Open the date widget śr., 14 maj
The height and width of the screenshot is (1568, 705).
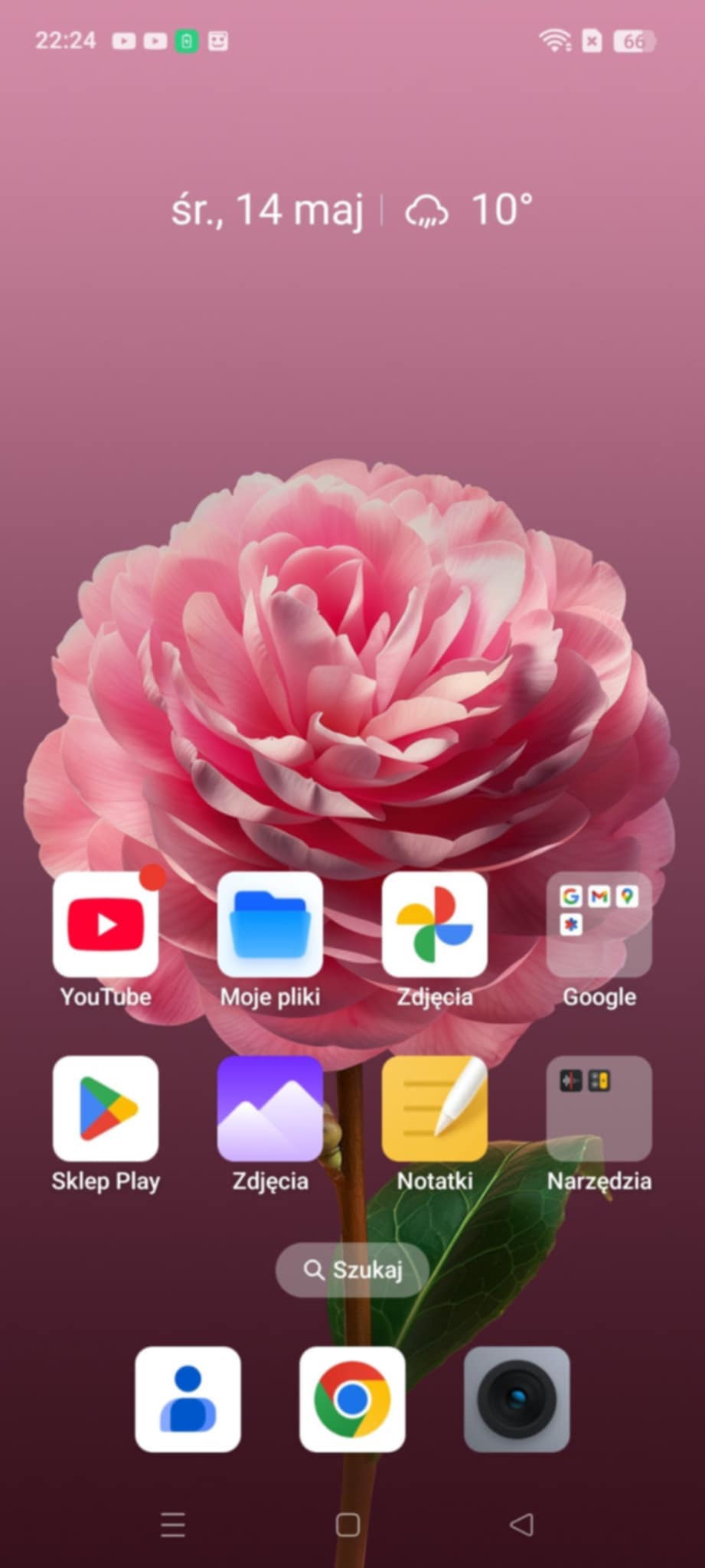pos(266,210)
